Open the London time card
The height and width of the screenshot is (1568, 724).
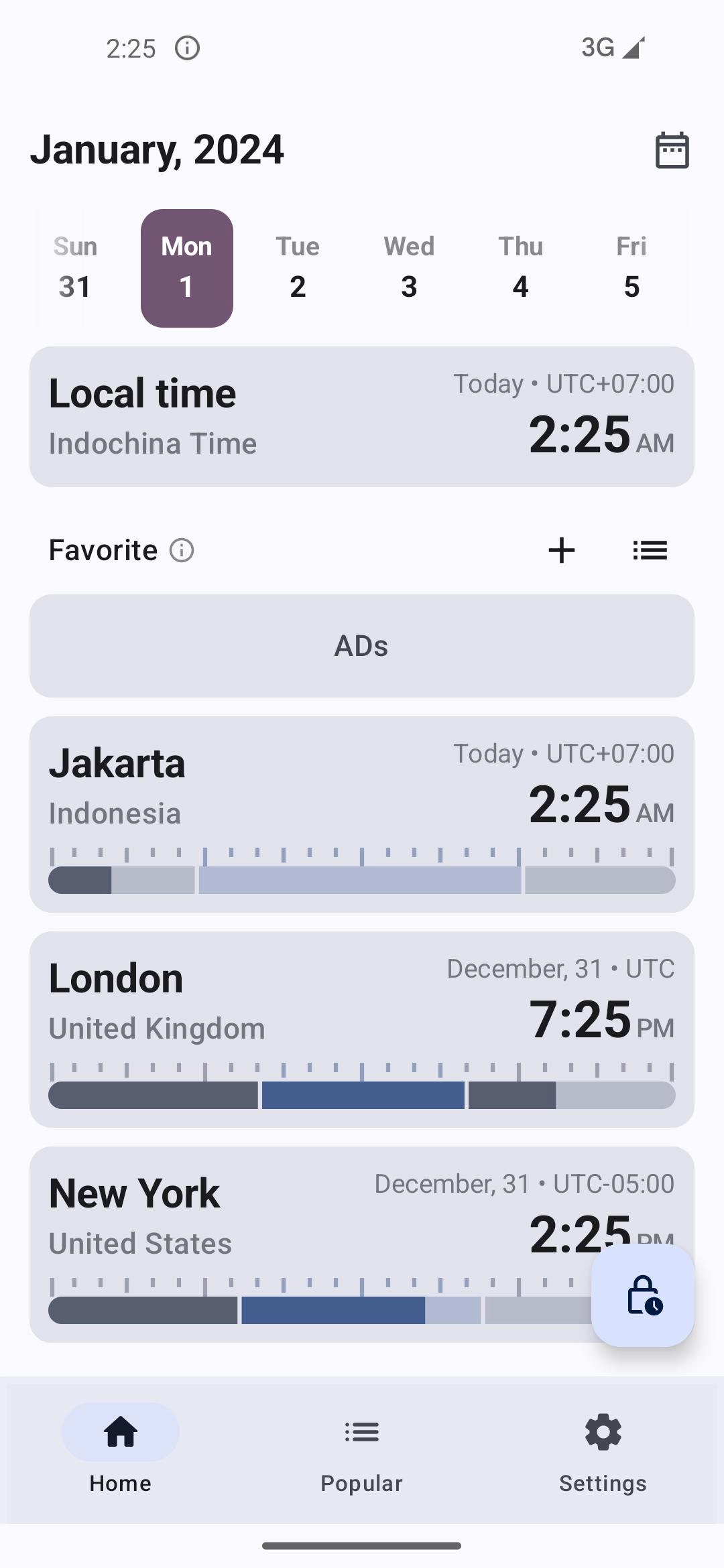362,1029
